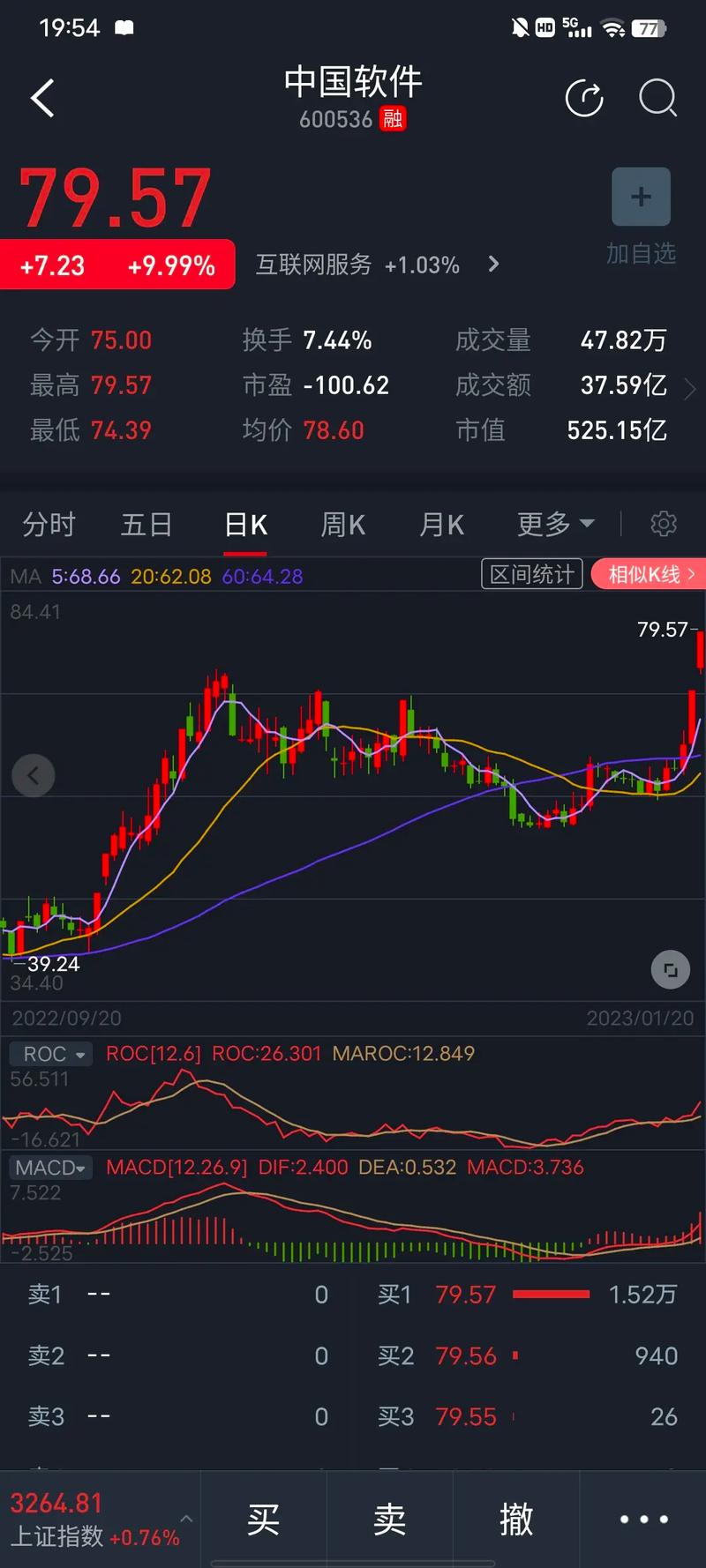This screenshot has height=1568, width=706.
Task: Switch to the 月K chart tab
Action: coord(441,525)
